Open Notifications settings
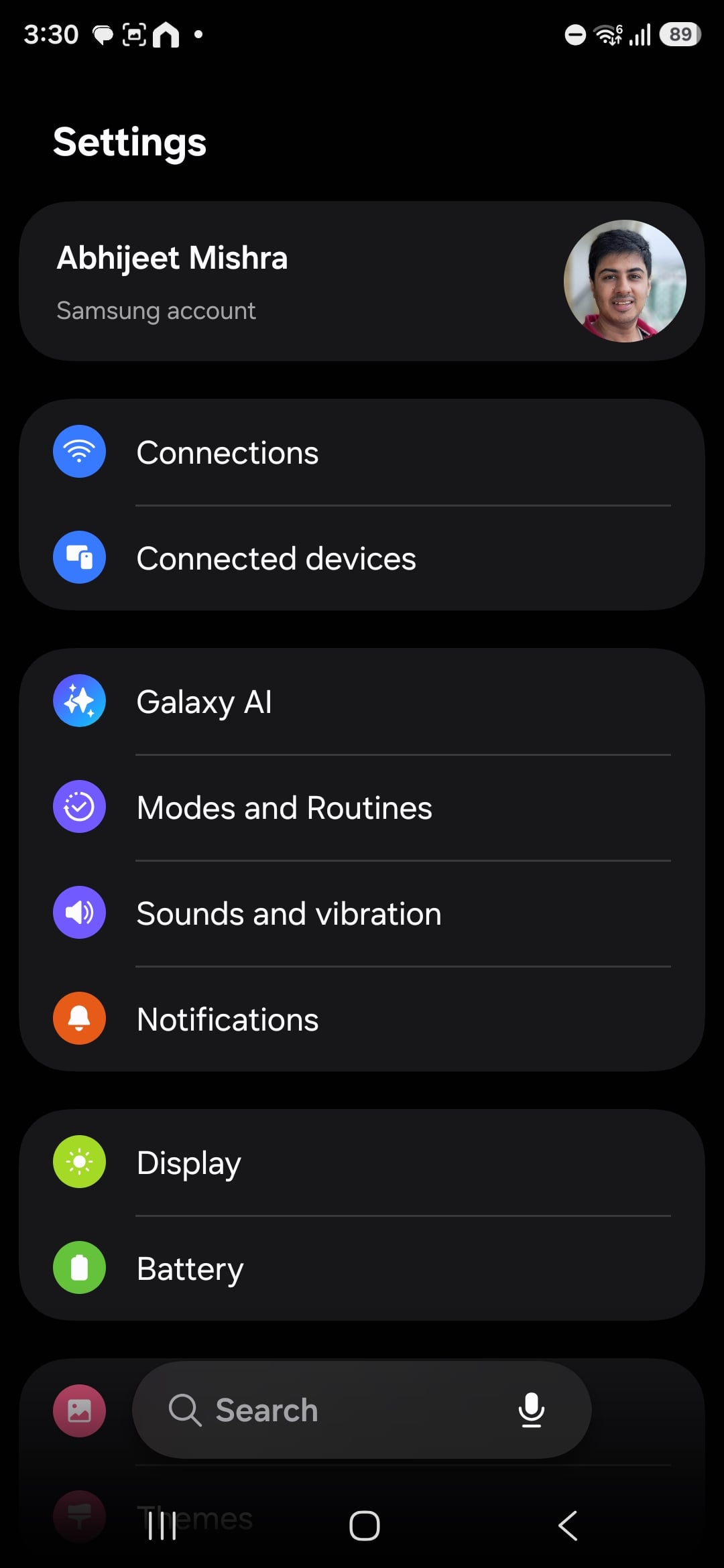The height and width of the screenshot is (1568, 724). [x=362, y=1017]
